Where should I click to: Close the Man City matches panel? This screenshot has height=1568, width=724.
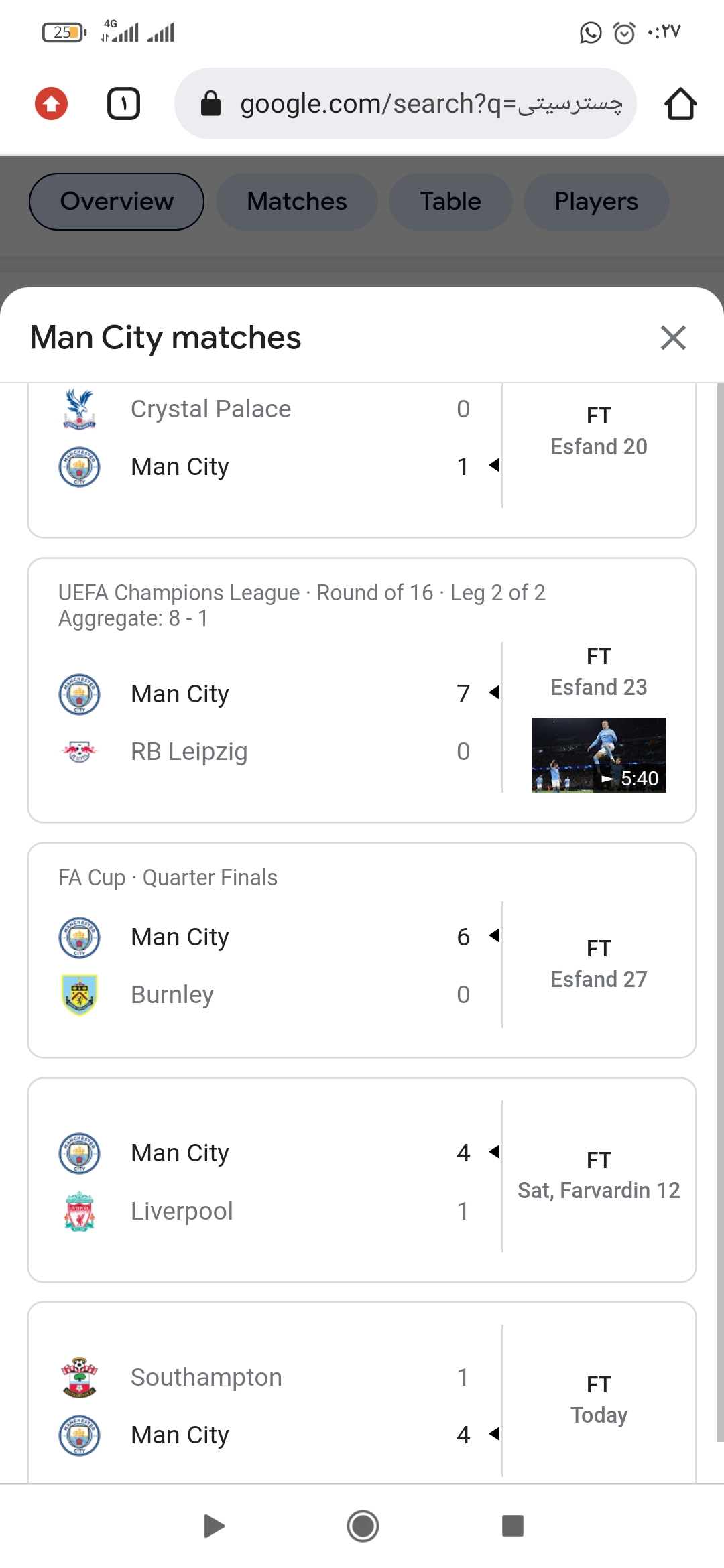pos(673,338)
